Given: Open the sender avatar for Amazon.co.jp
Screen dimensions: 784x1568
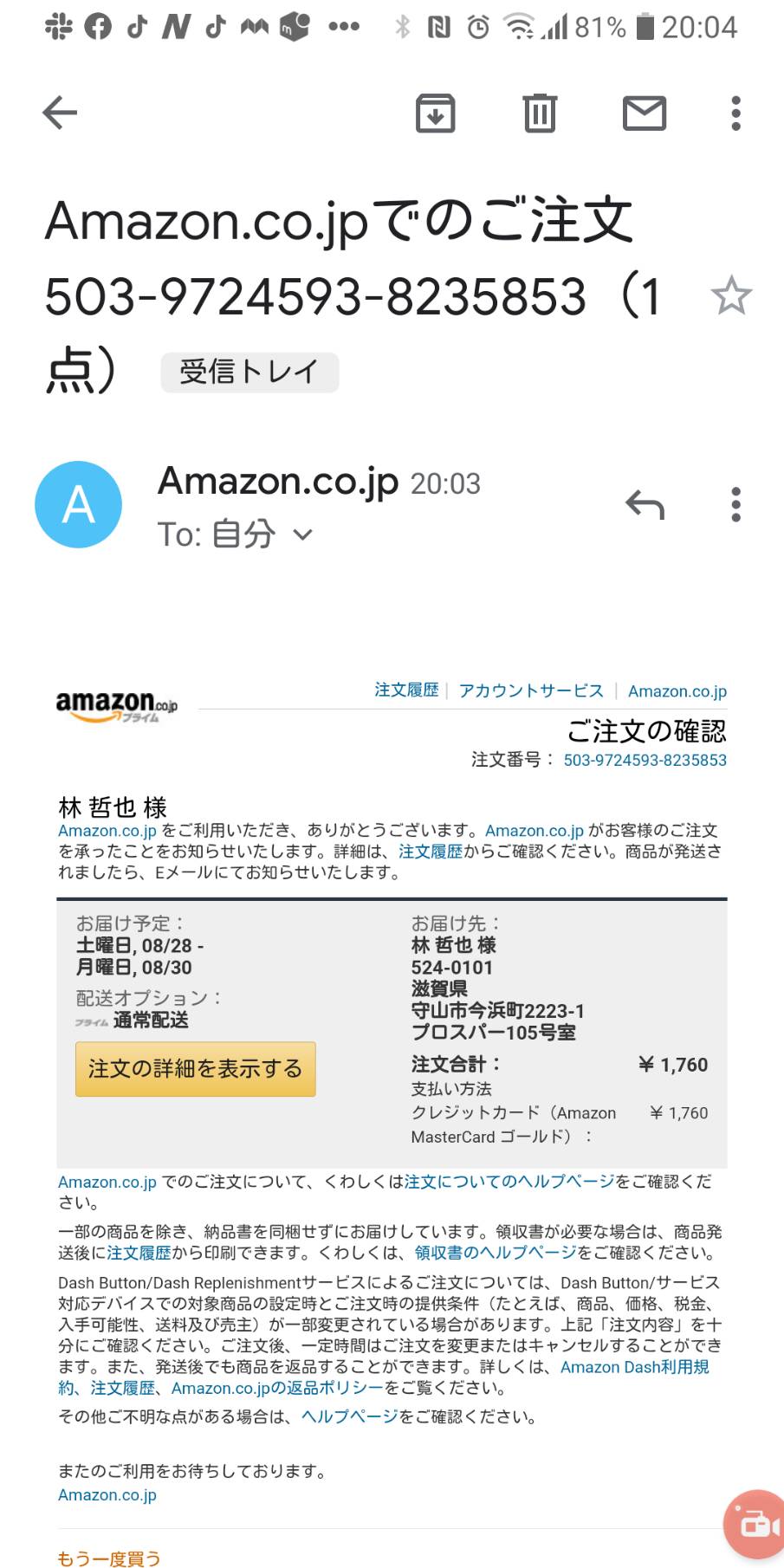Looking at the screenshot, I should pyautogui.click(x=78, y=504).
